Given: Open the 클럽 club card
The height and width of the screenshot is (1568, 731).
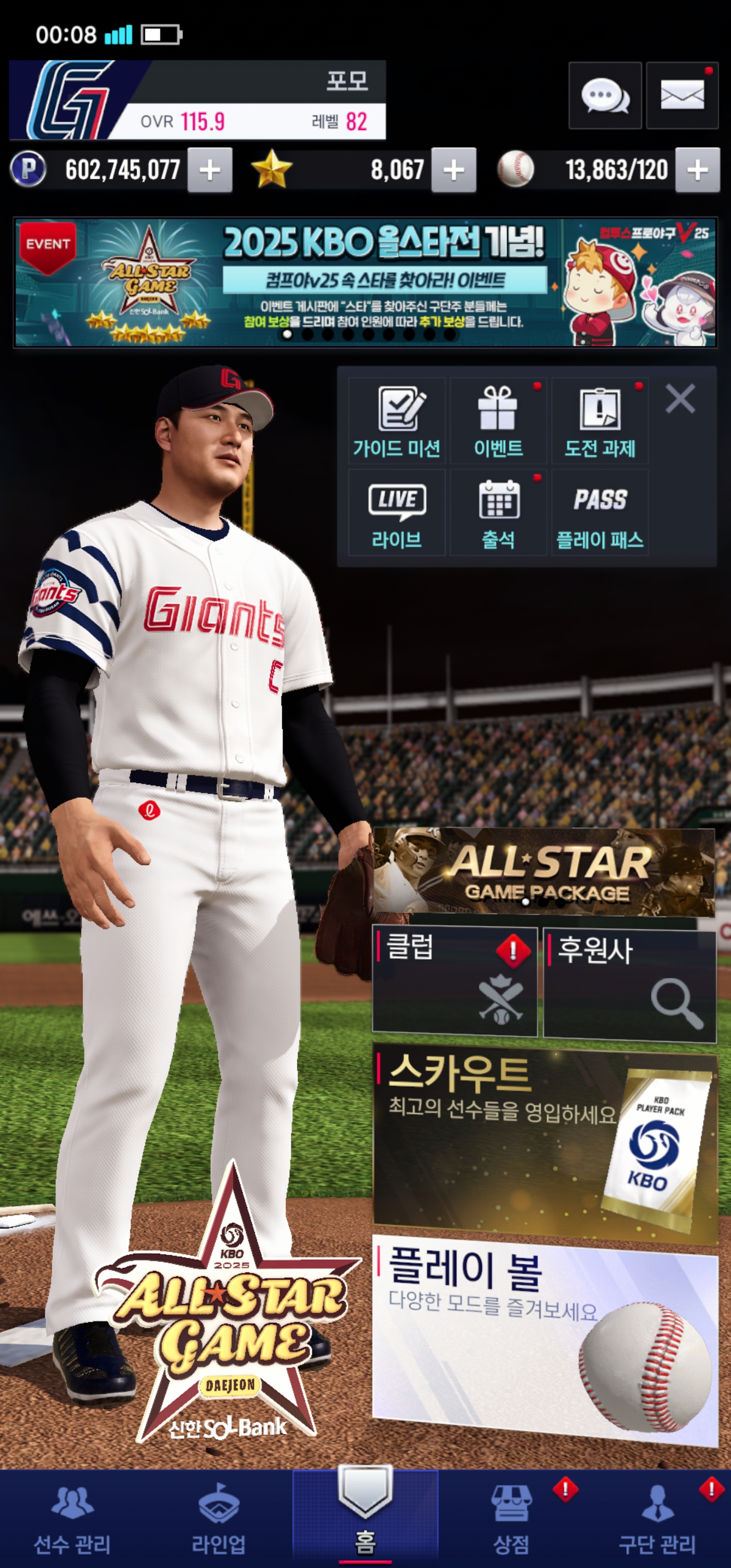Looking at the screenshot, I should 454,980.
